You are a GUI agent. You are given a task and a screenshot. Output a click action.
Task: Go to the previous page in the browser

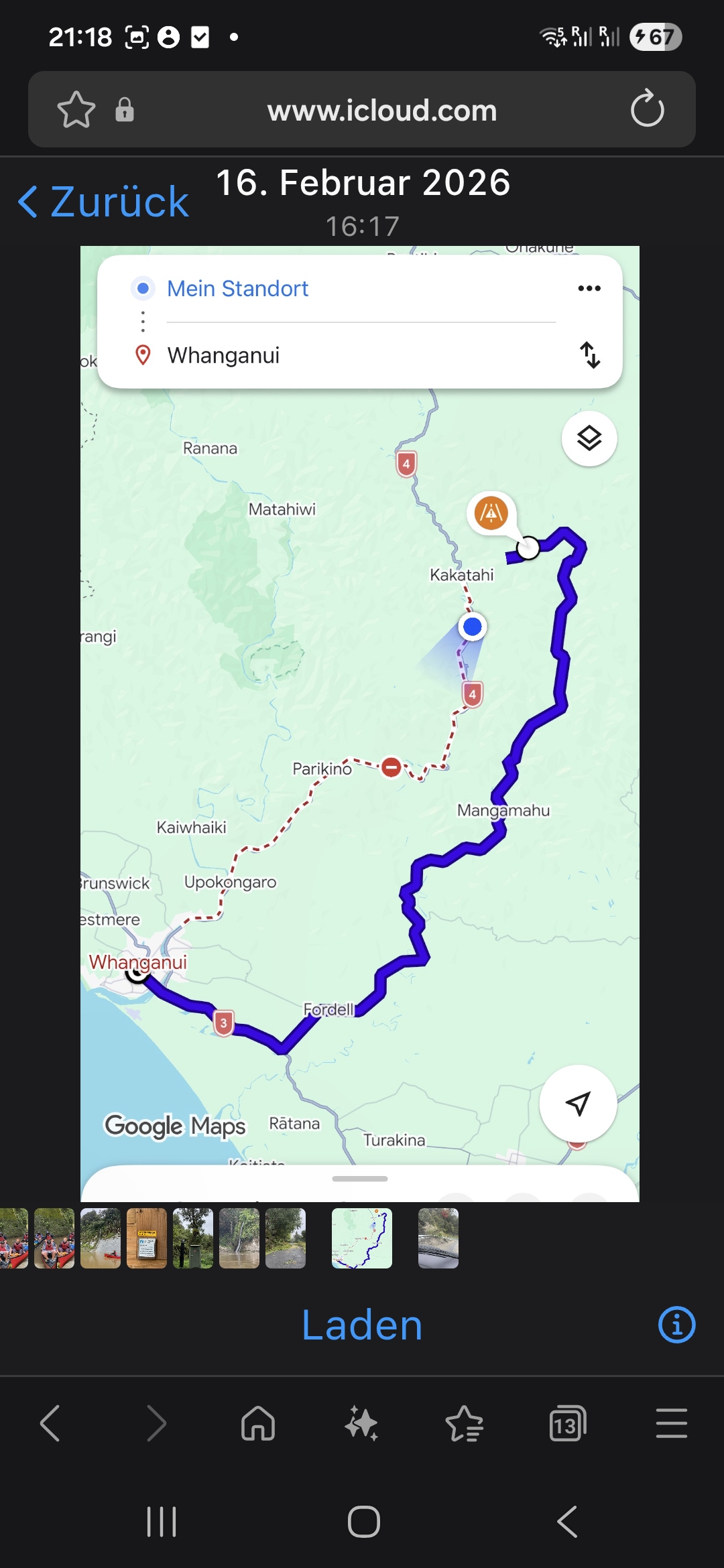(x=51, y=1423)
